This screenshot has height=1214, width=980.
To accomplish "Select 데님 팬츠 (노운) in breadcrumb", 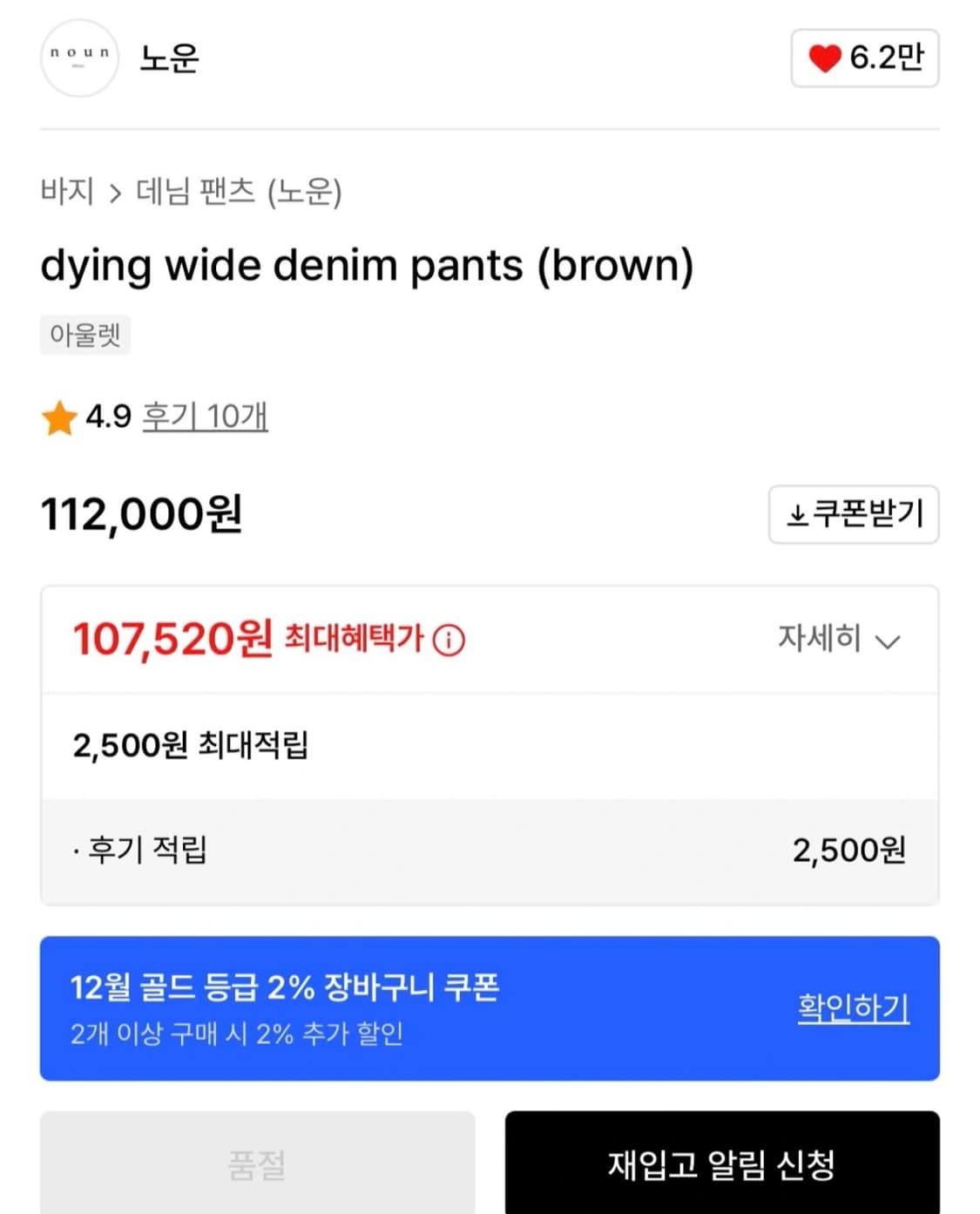I will coord(240,193).
